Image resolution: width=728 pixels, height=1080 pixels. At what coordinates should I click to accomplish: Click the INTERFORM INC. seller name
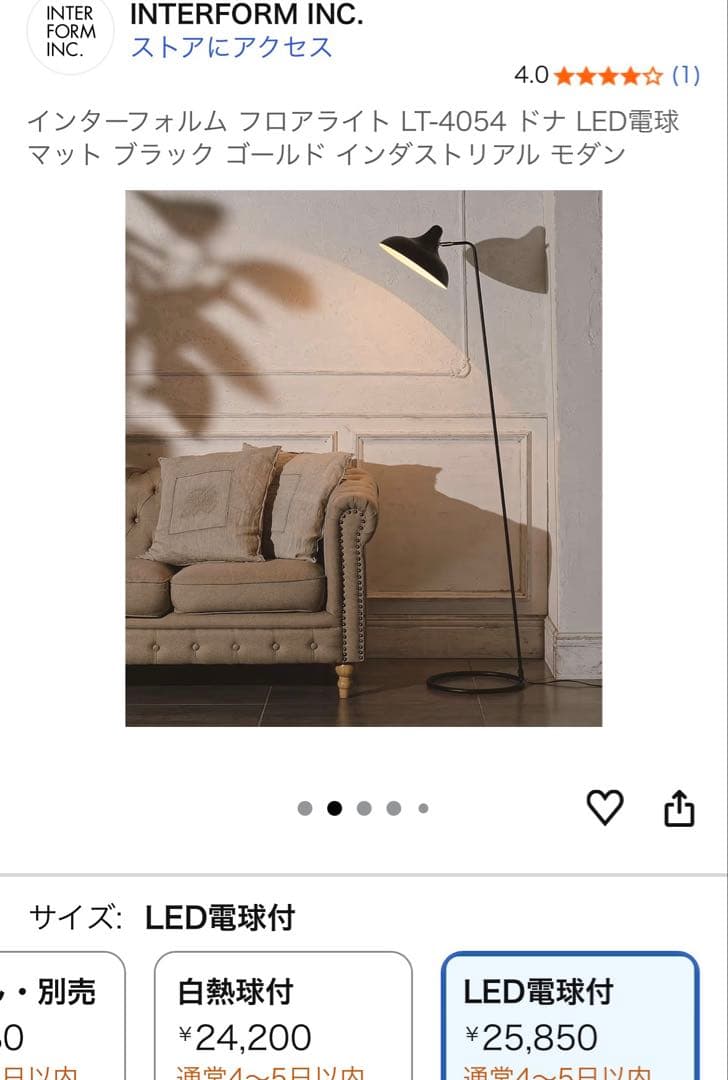click(244, 16)
